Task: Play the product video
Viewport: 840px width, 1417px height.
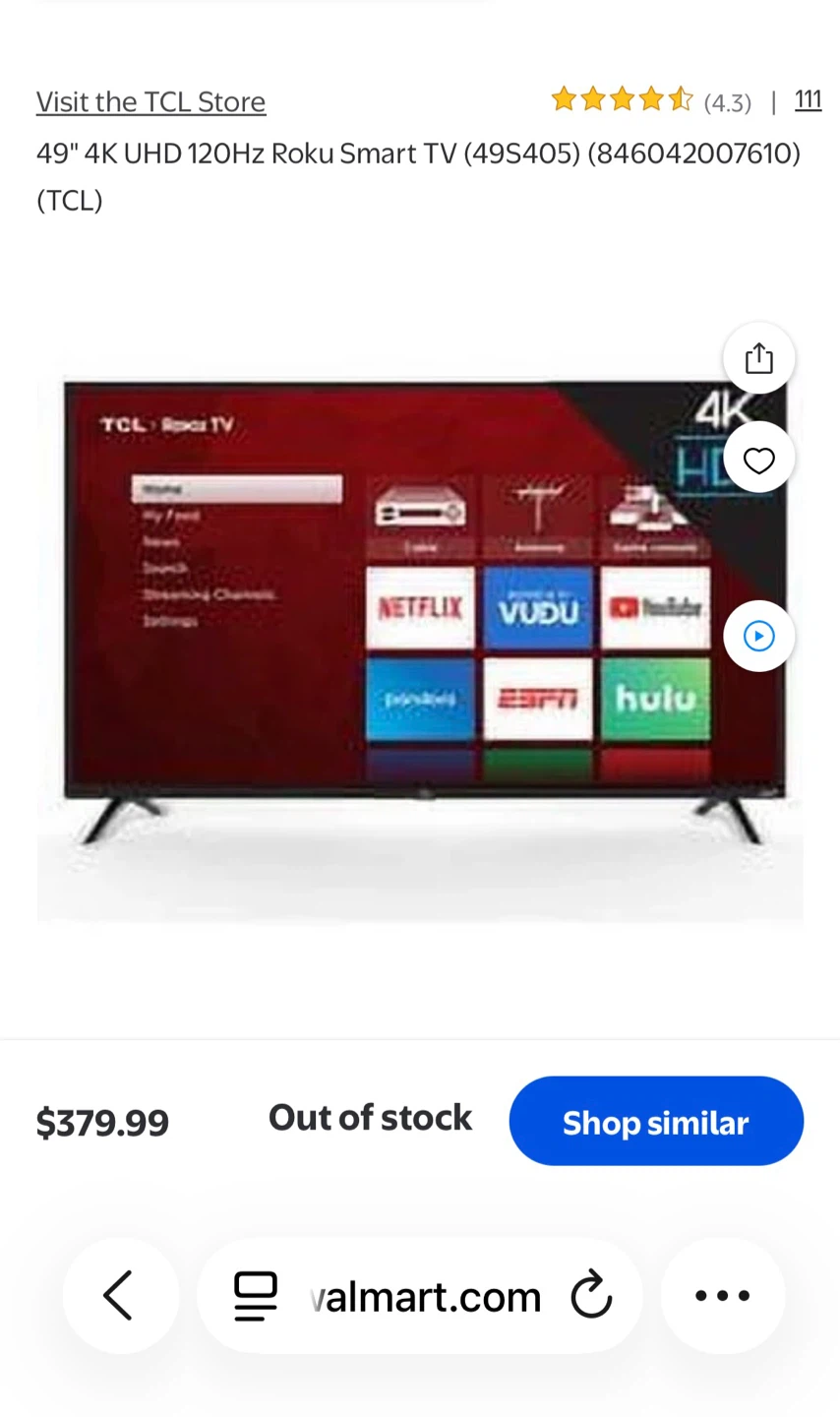Action: pos(758,637)
